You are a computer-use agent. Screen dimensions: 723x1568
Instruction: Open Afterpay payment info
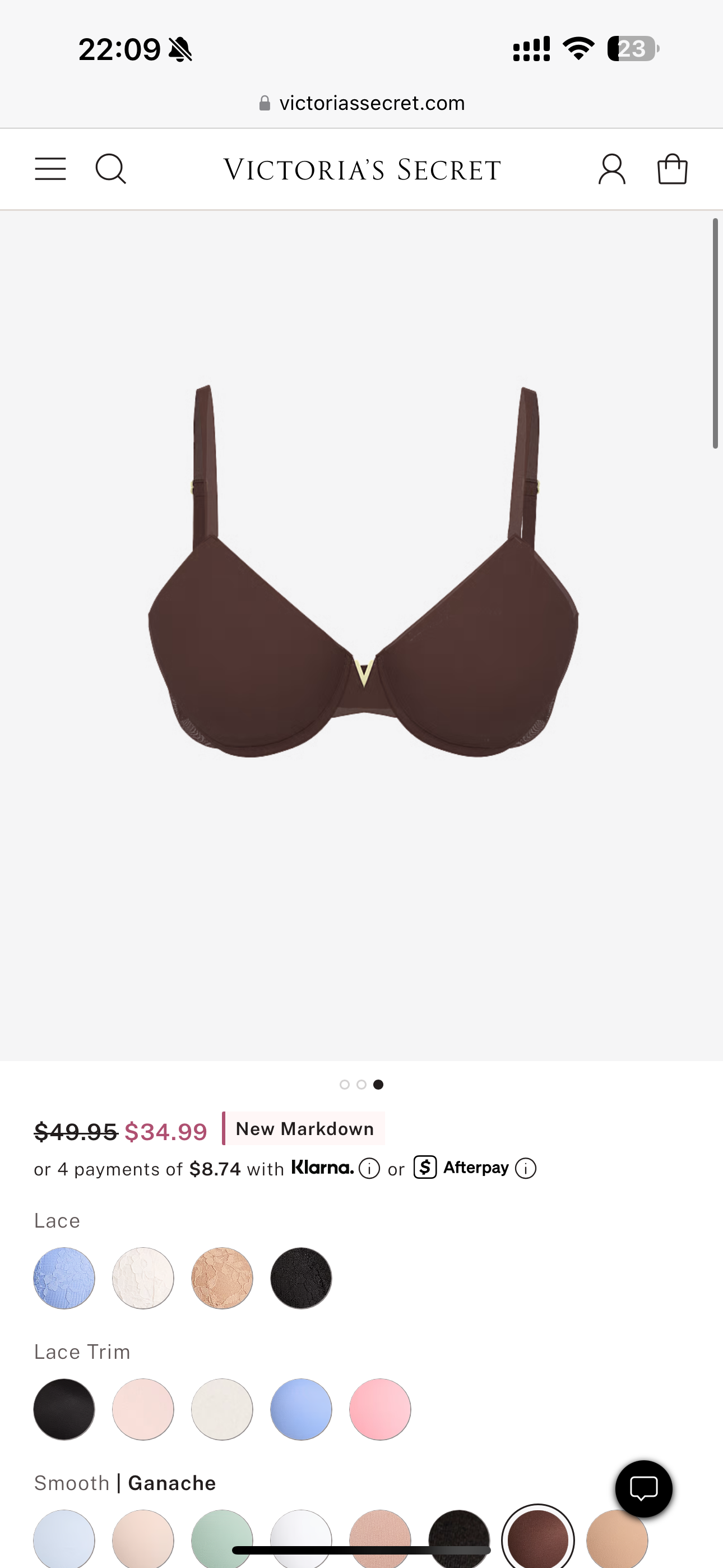525,1169
